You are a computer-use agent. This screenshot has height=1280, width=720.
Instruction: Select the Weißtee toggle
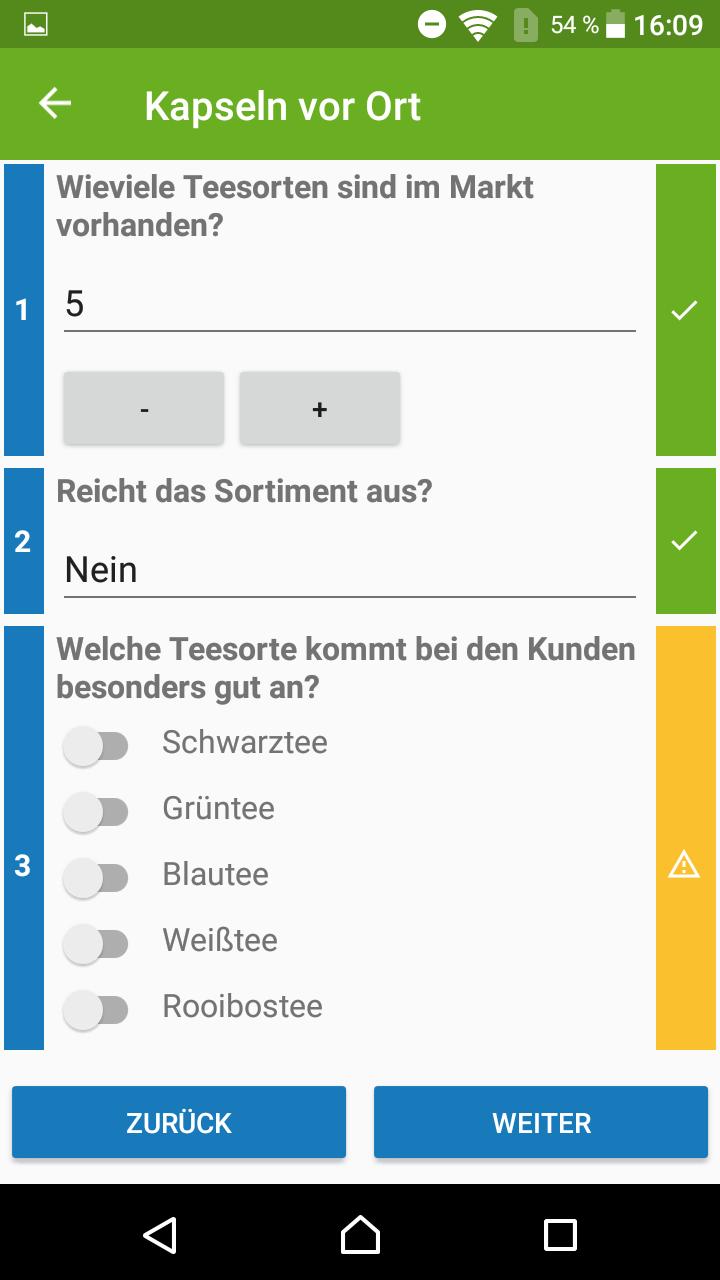point(96,943)
